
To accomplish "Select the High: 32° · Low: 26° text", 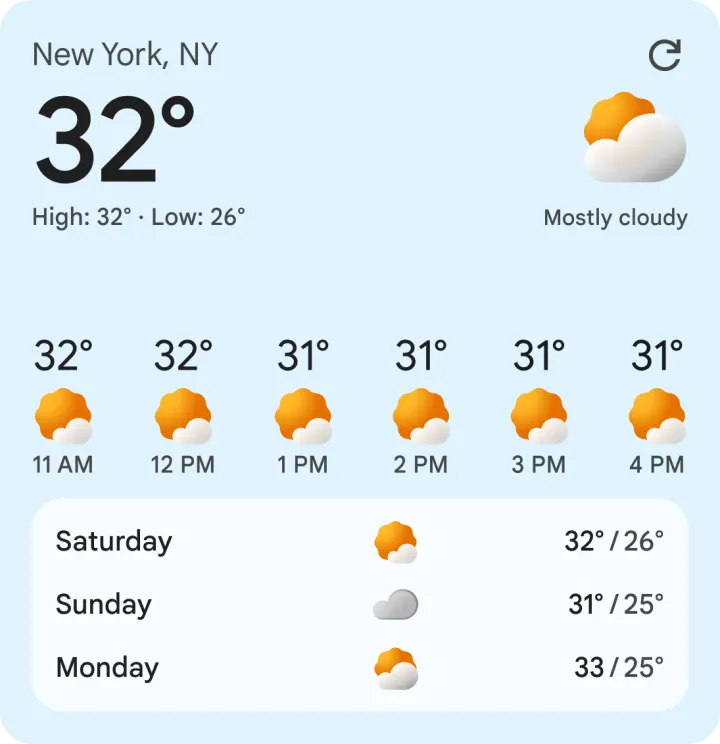I will [x=141, y=216].
